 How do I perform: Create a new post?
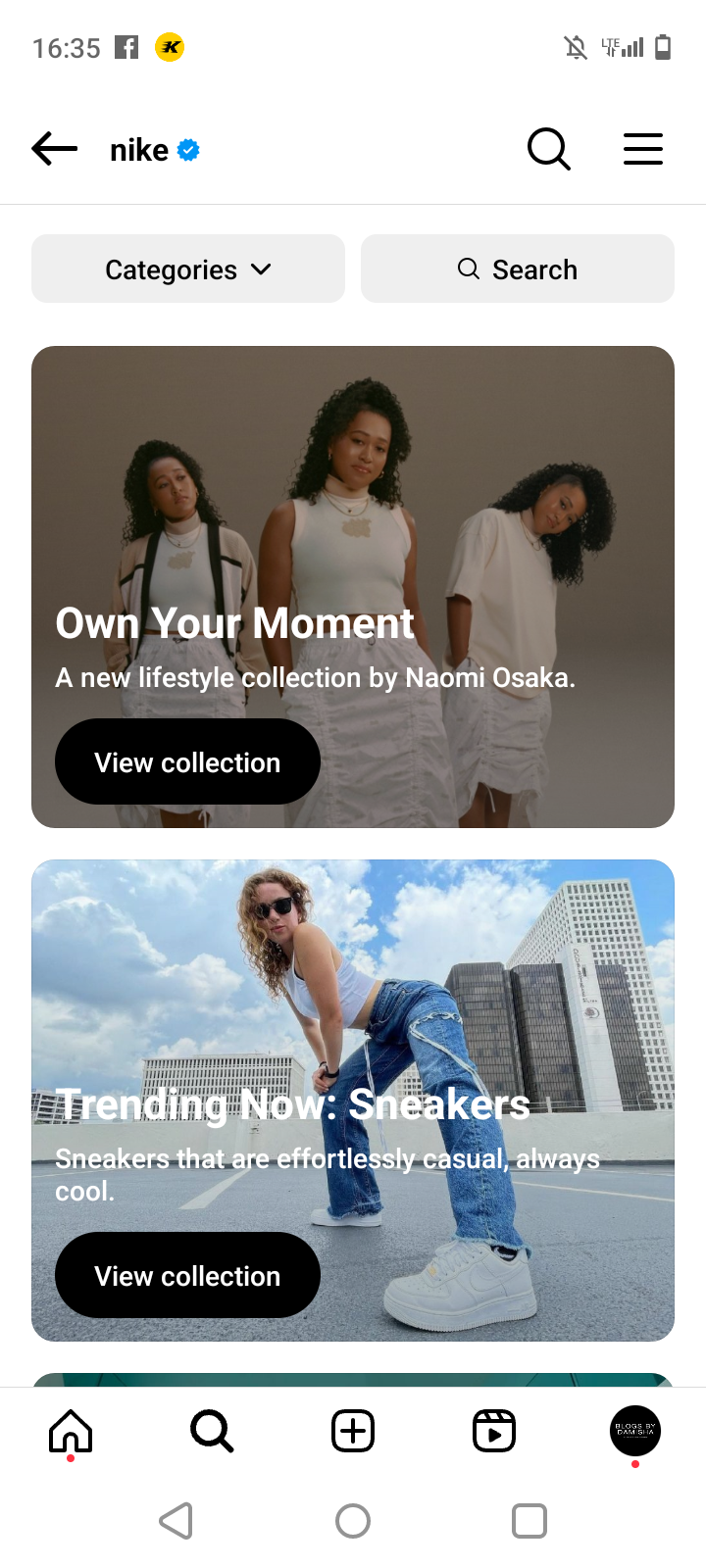tap(353, 1432)
